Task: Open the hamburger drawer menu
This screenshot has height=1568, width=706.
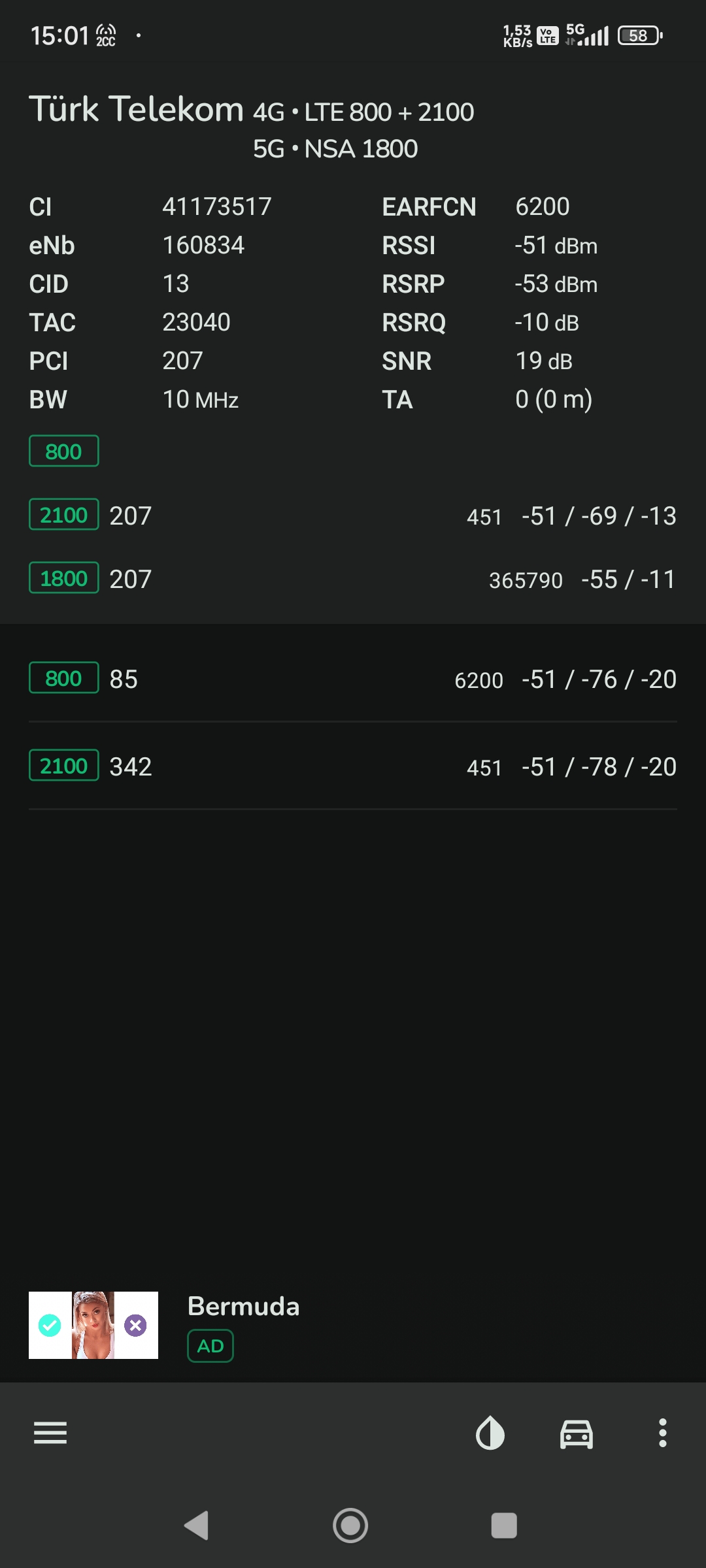Action: (50, 1433)
